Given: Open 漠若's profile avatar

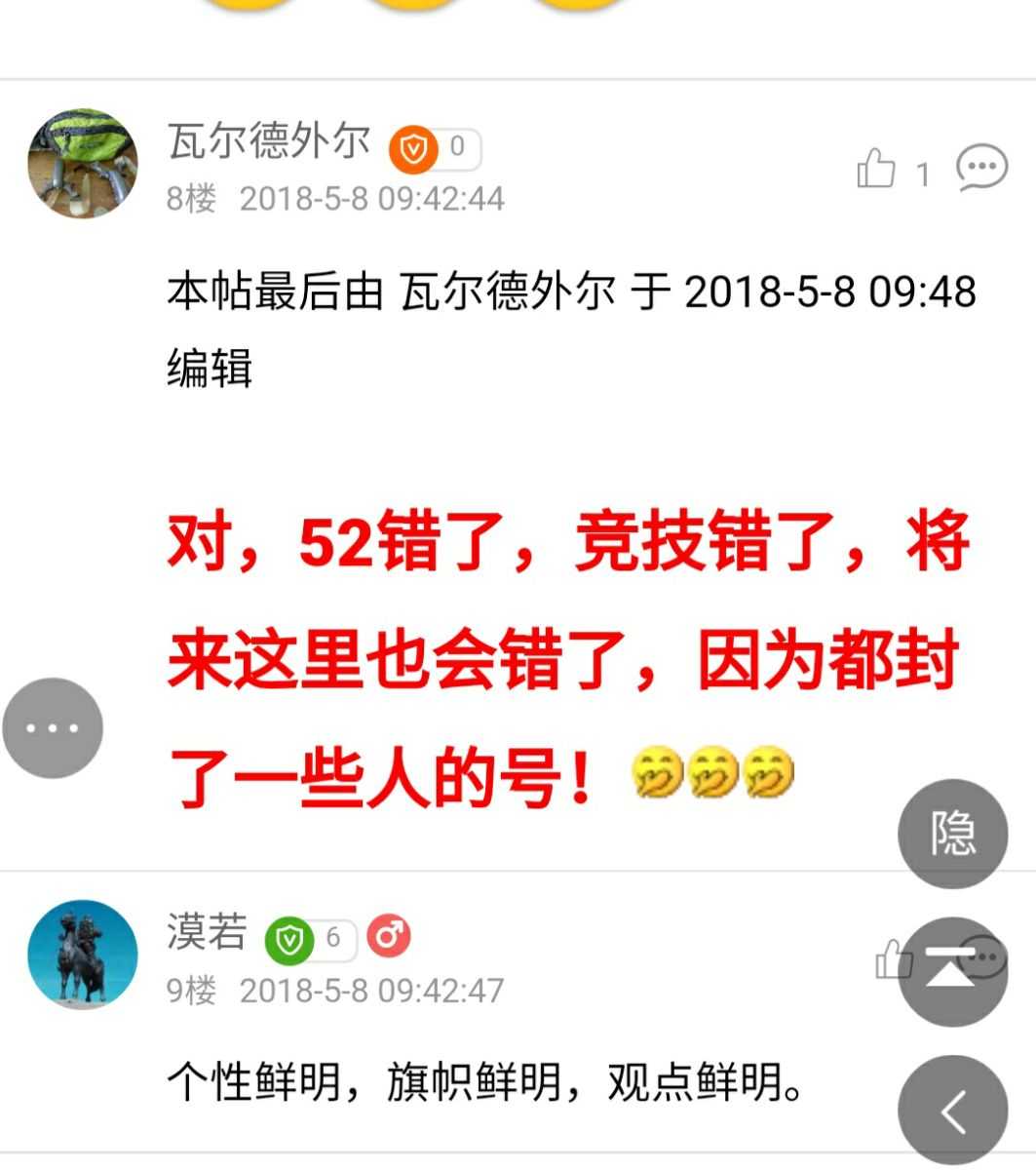Looking at the screenshot, I should pyautogui.click(x=82, y=954).
